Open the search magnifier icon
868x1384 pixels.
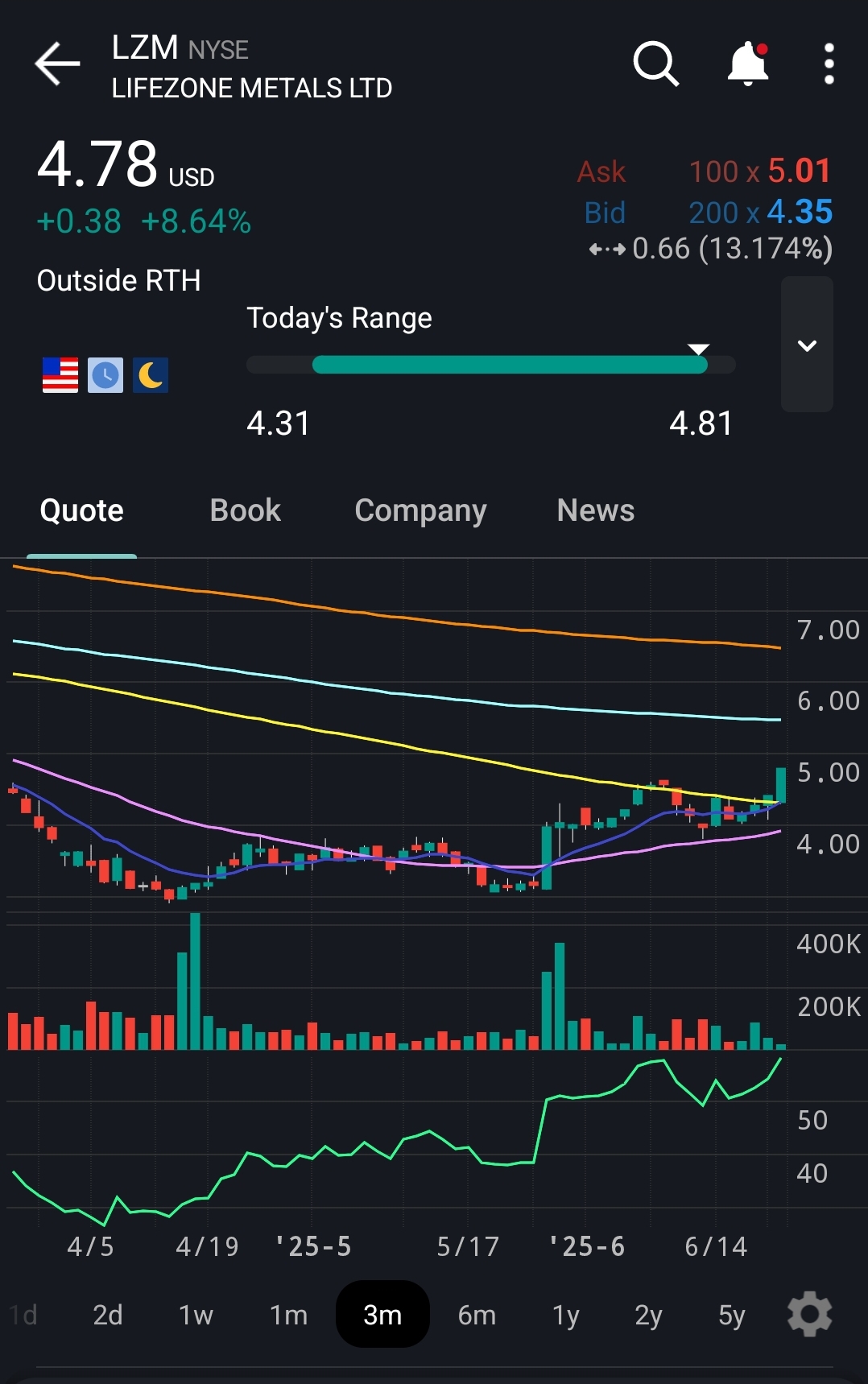tap(655, 64)
